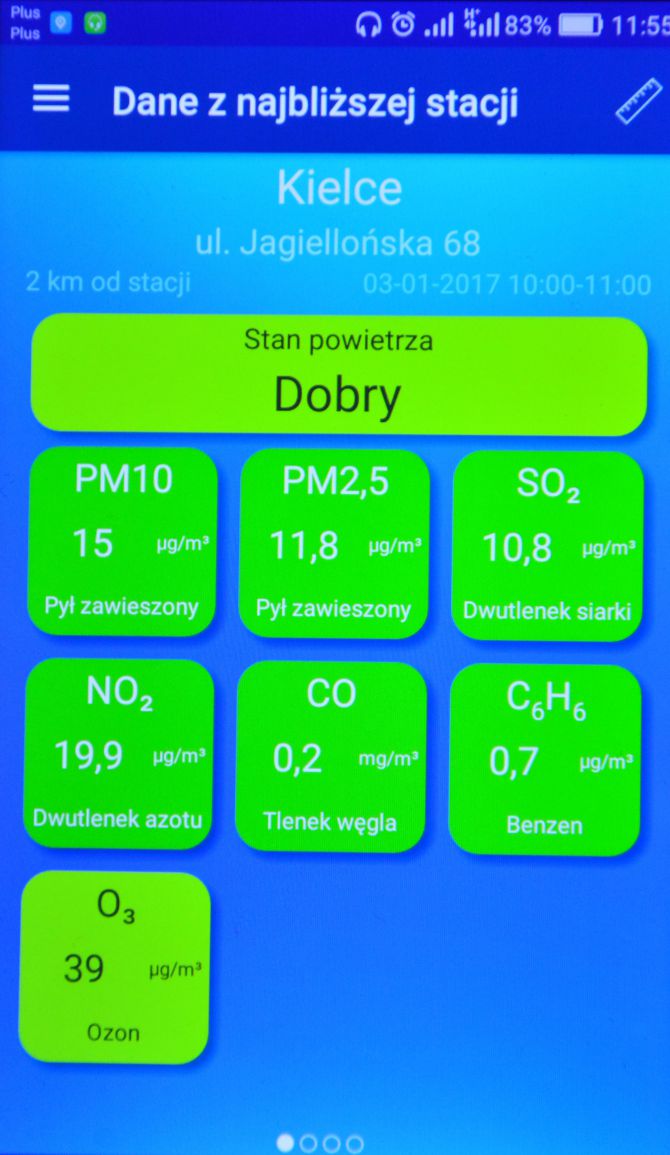This screenshot has height=1155, width=670.
Task: Open the Stan powietrza Dobry card
Action: (x=339, y=376)
